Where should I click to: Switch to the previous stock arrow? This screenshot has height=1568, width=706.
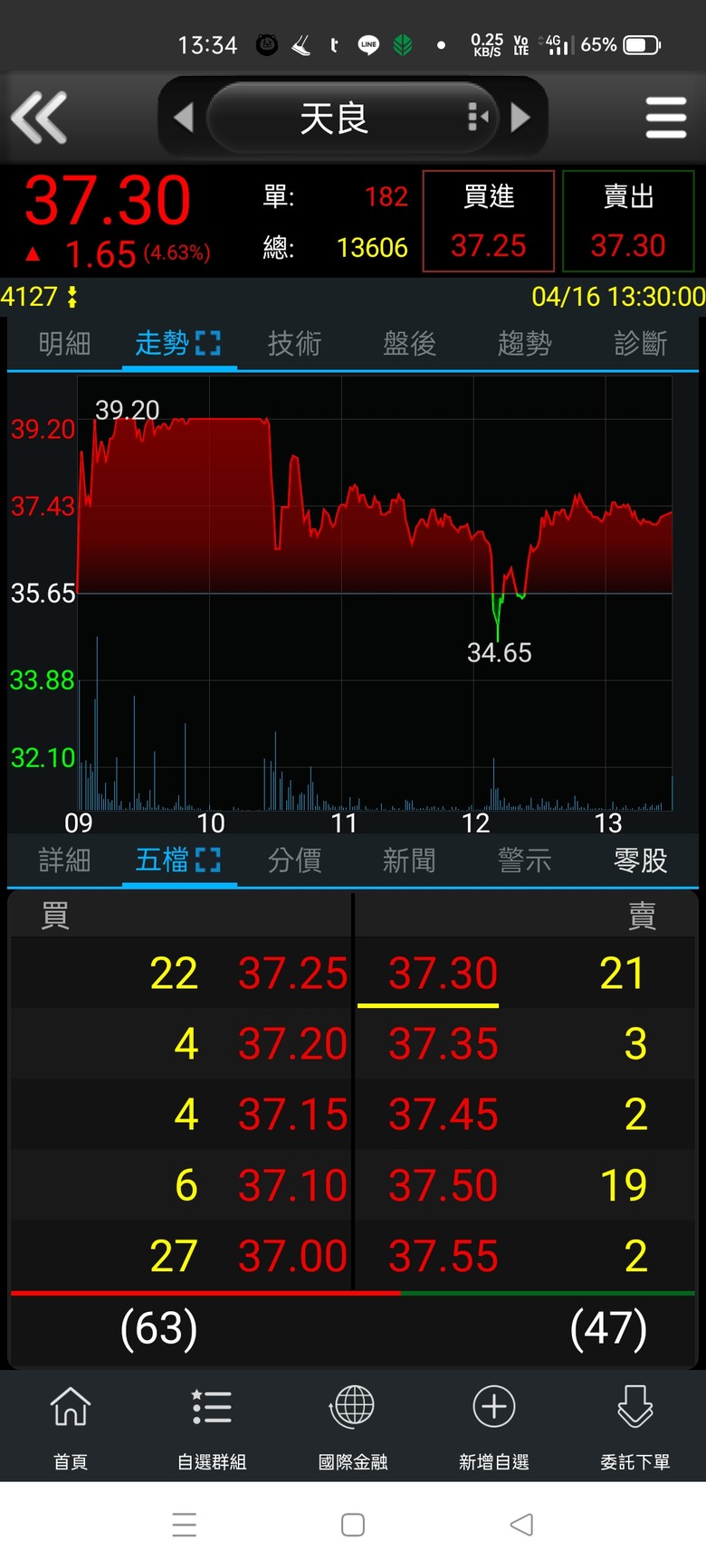[184, 118]
